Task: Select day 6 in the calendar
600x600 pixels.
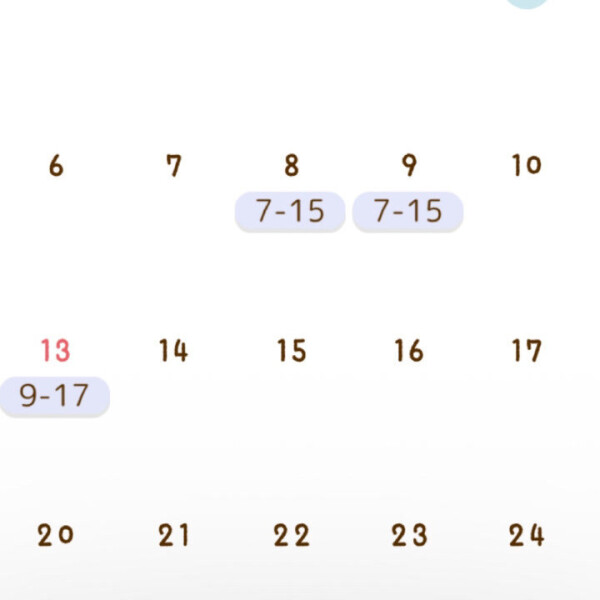Action: [x=56, y=166]
